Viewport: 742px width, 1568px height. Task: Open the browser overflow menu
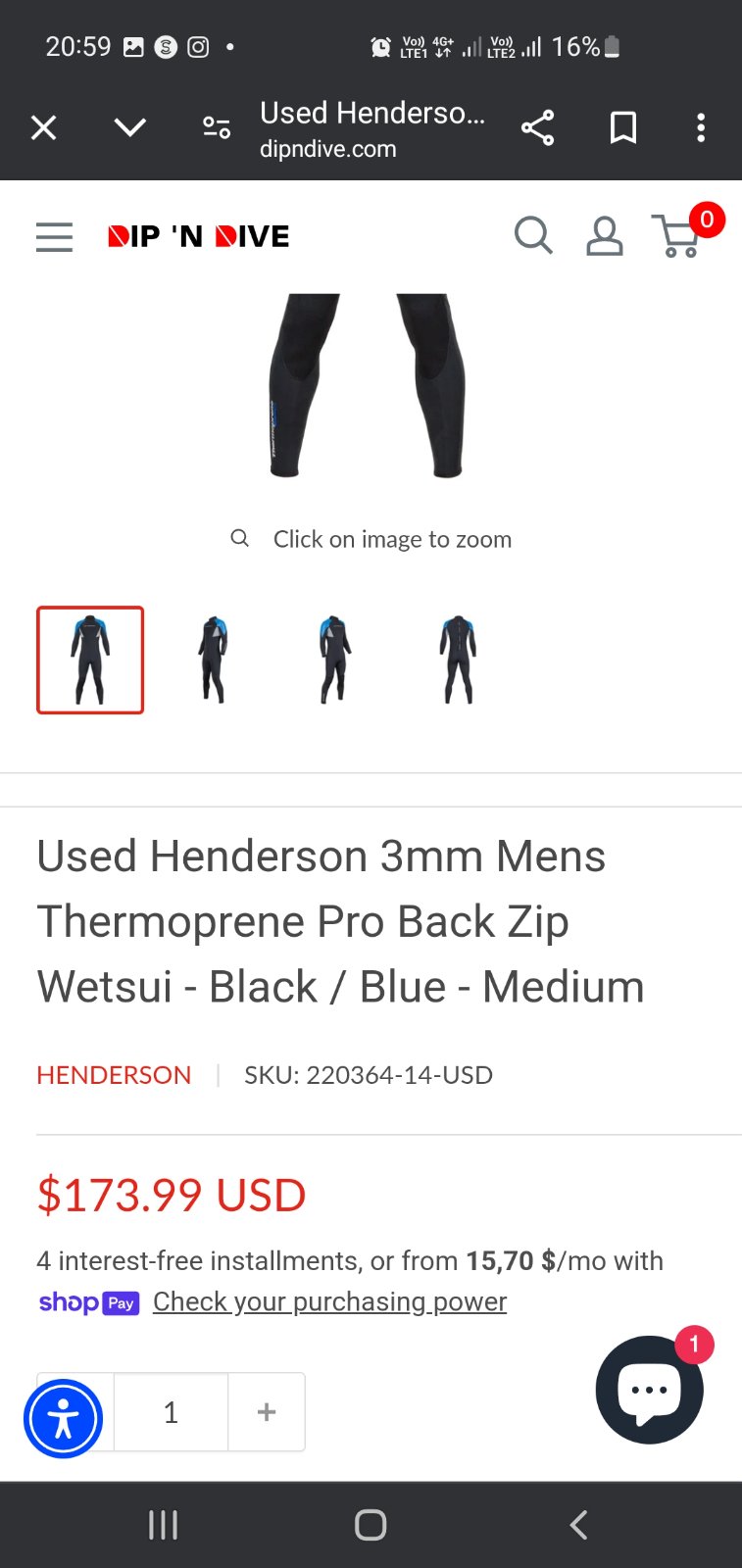pos(700,127)
